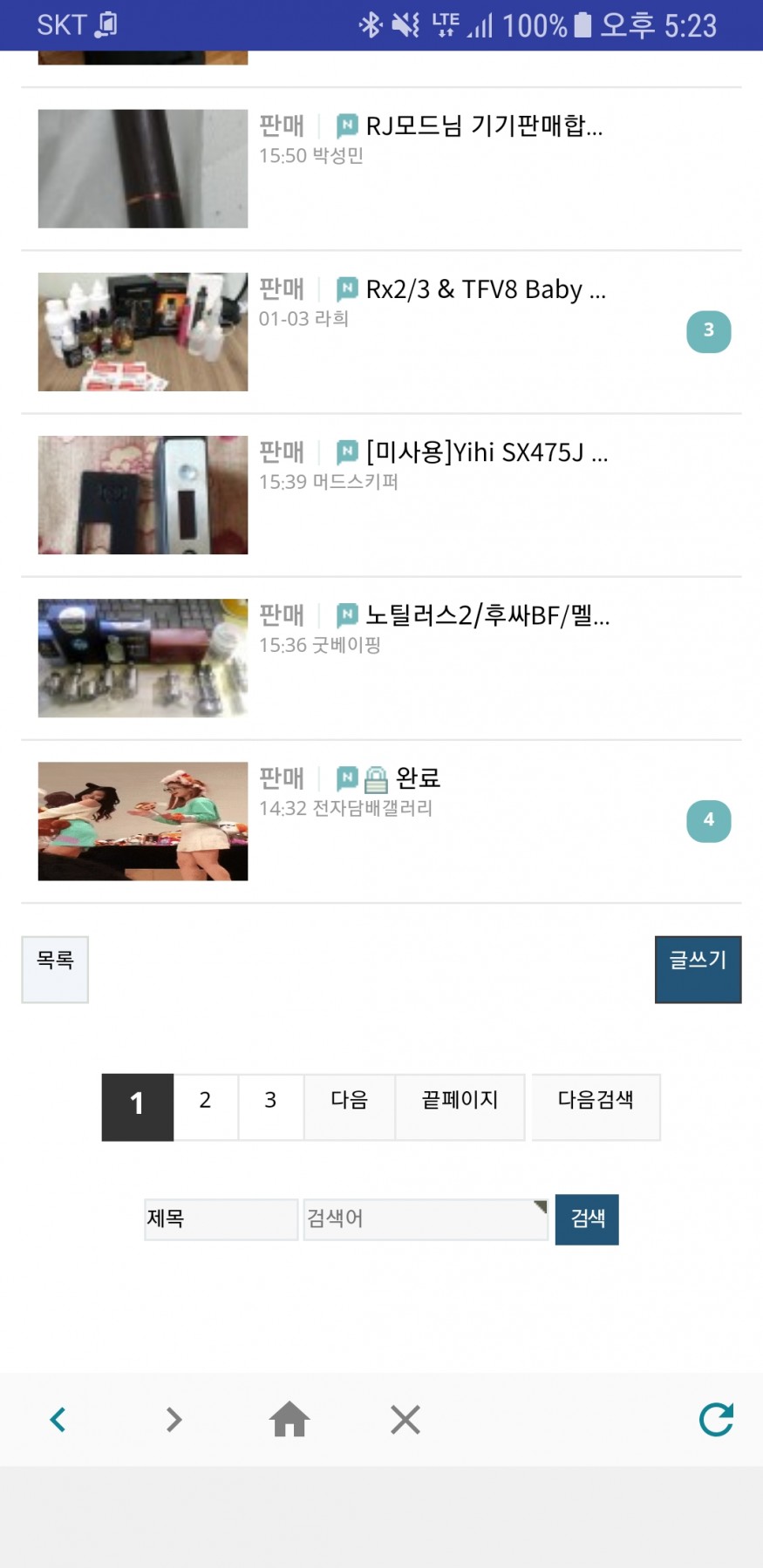763x1568 pixels.
Task: Go forward in the browser toolbar
Action: pyautogui.click(x=174, y=1420)
